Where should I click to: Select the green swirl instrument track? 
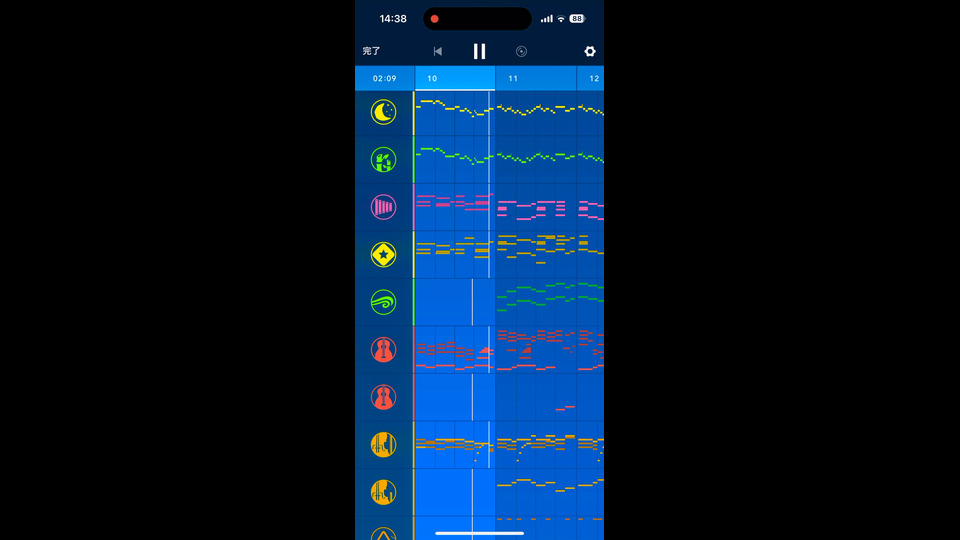384,302
